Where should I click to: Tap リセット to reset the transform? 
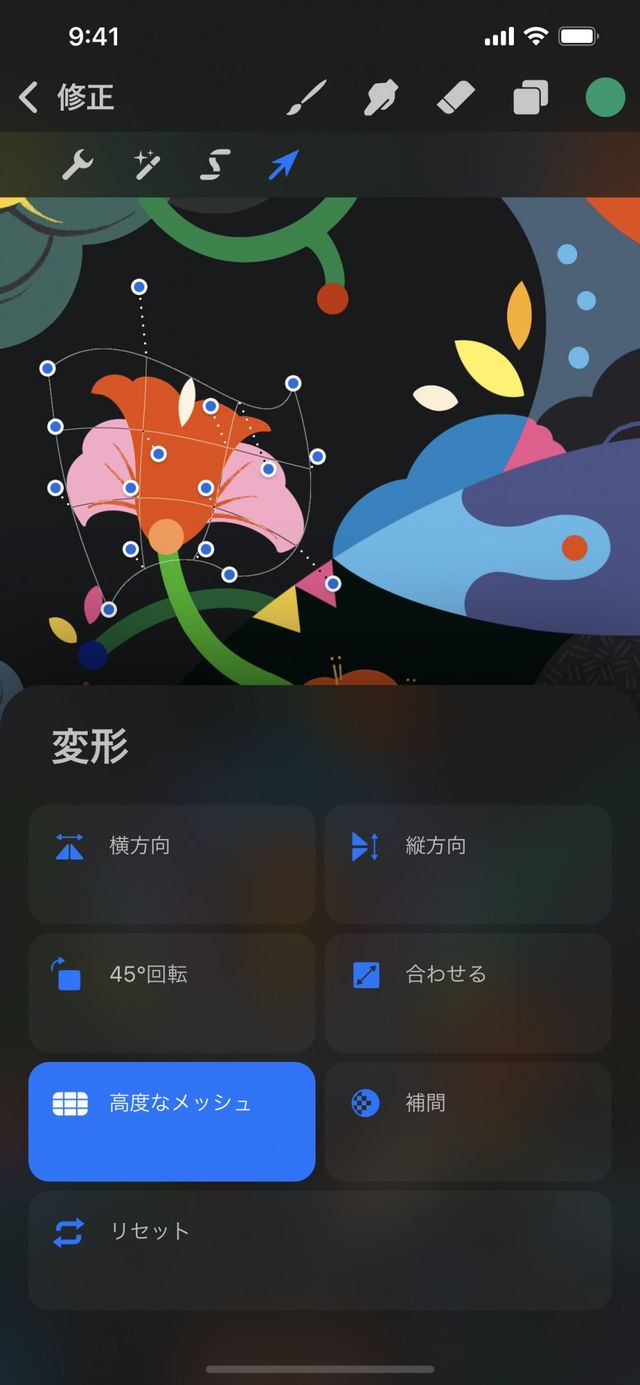pos(320,1249)
